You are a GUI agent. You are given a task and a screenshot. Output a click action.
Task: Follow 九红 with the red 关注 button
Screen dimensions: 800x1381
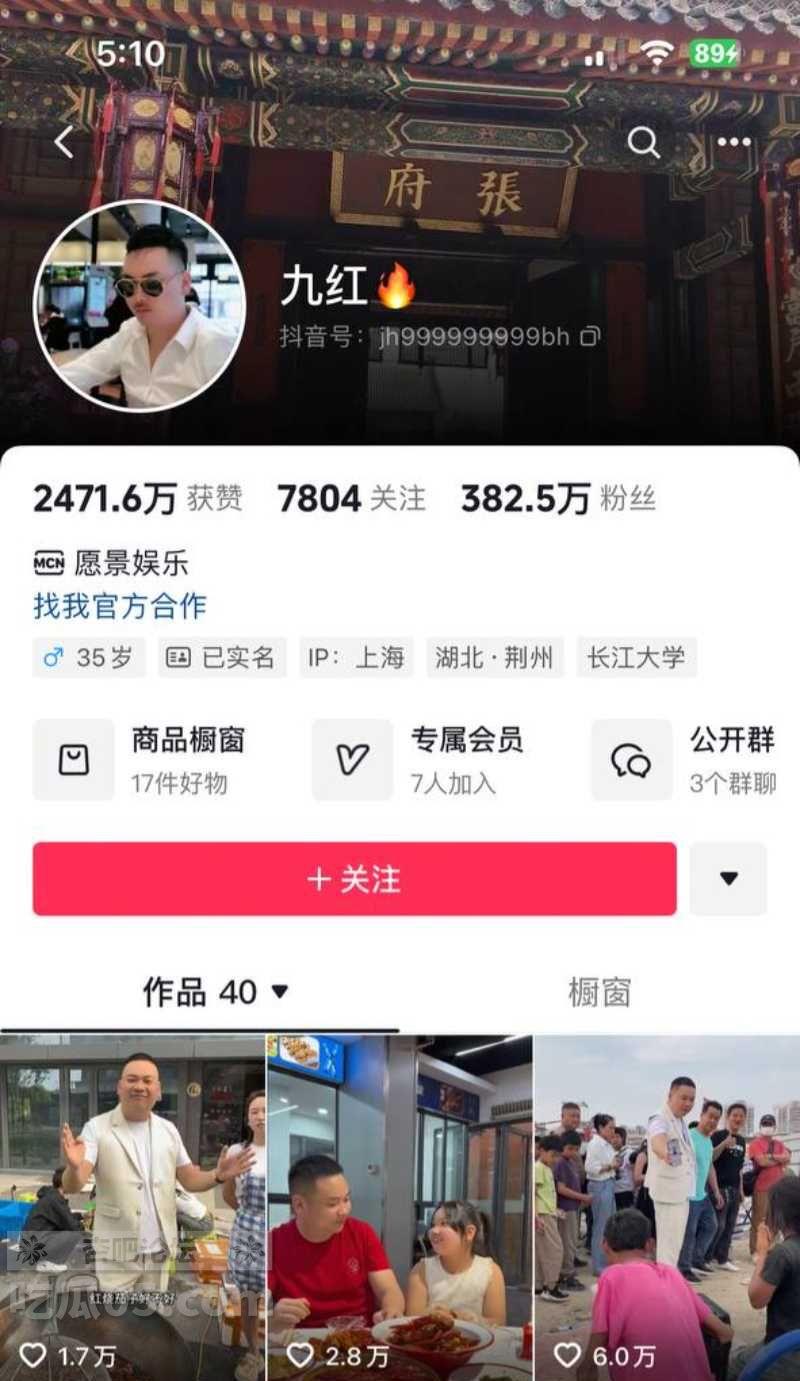(354, 879)
